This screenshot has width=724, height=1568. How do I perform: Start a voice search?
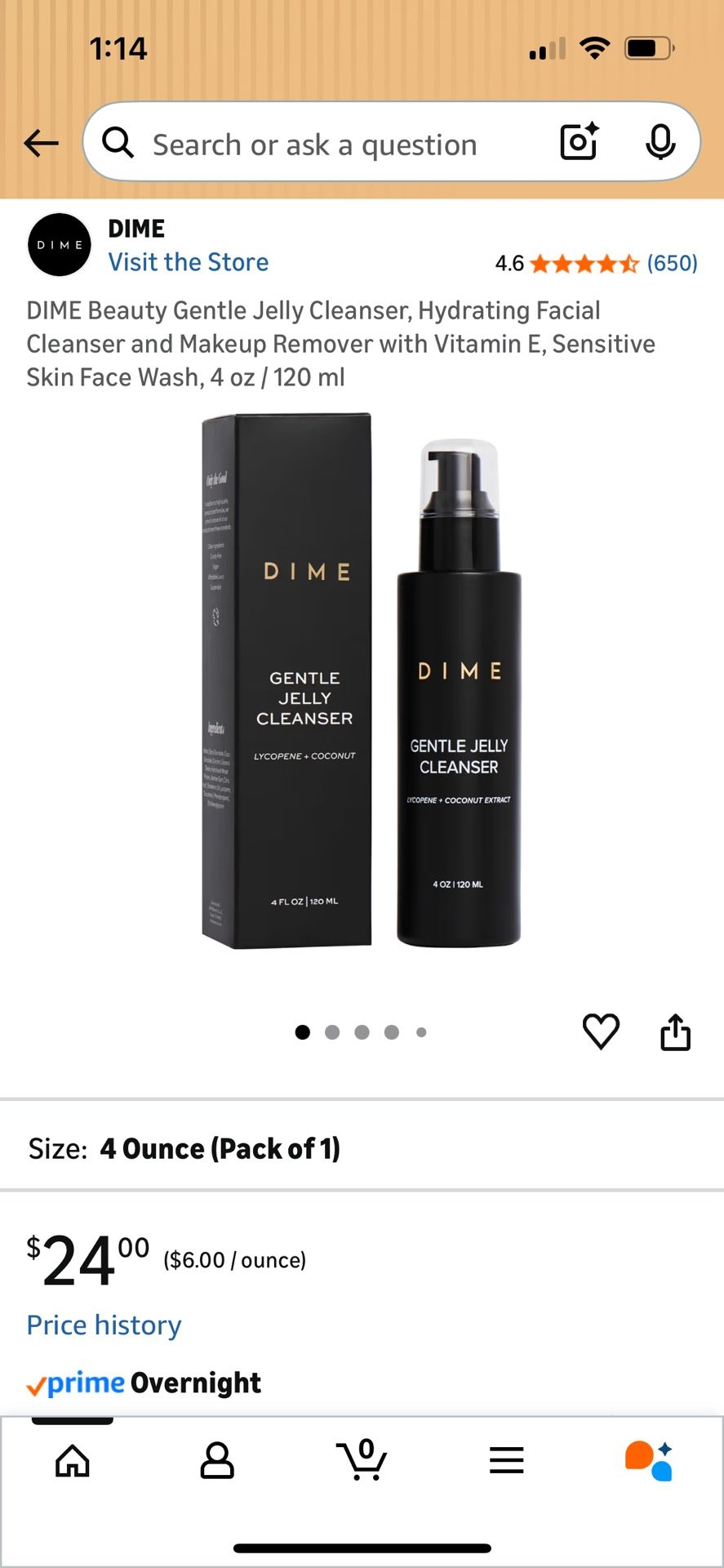point(660,142)
